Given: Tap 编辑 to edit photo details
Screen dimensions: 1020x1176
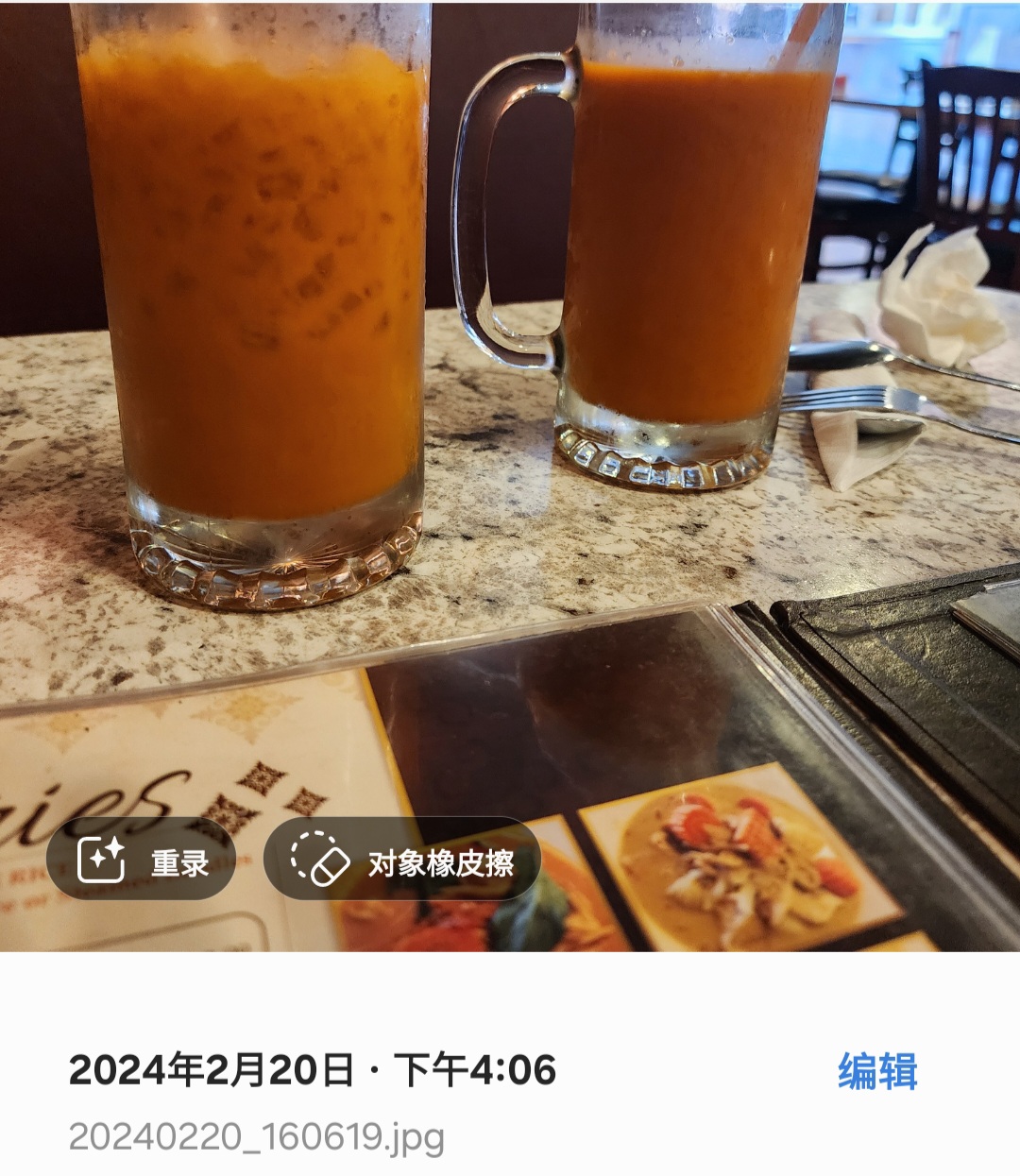Looking at the screenshot, I should coord(877,1071).
